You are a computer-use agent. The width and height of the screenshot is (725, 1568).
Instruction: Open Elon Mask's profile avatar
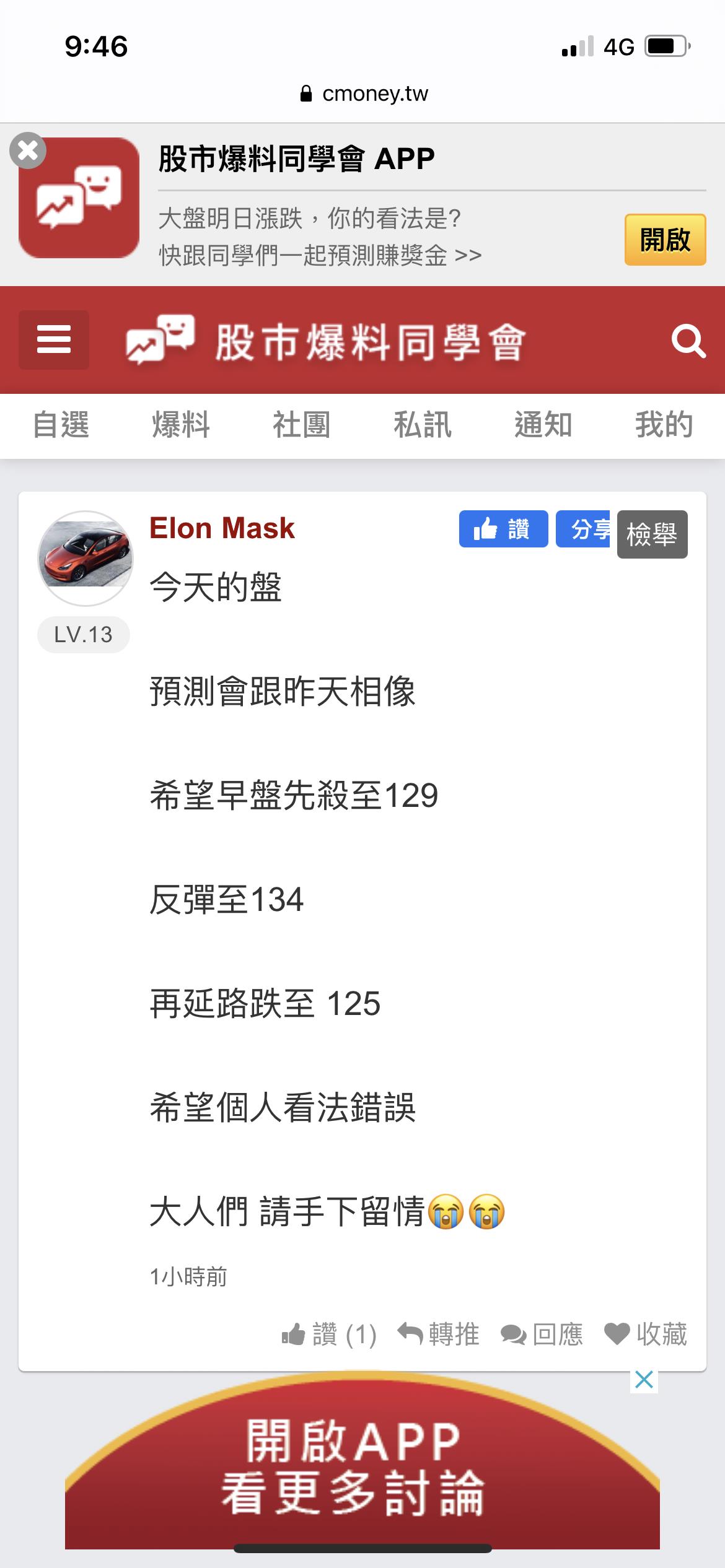tap(86, 557)
